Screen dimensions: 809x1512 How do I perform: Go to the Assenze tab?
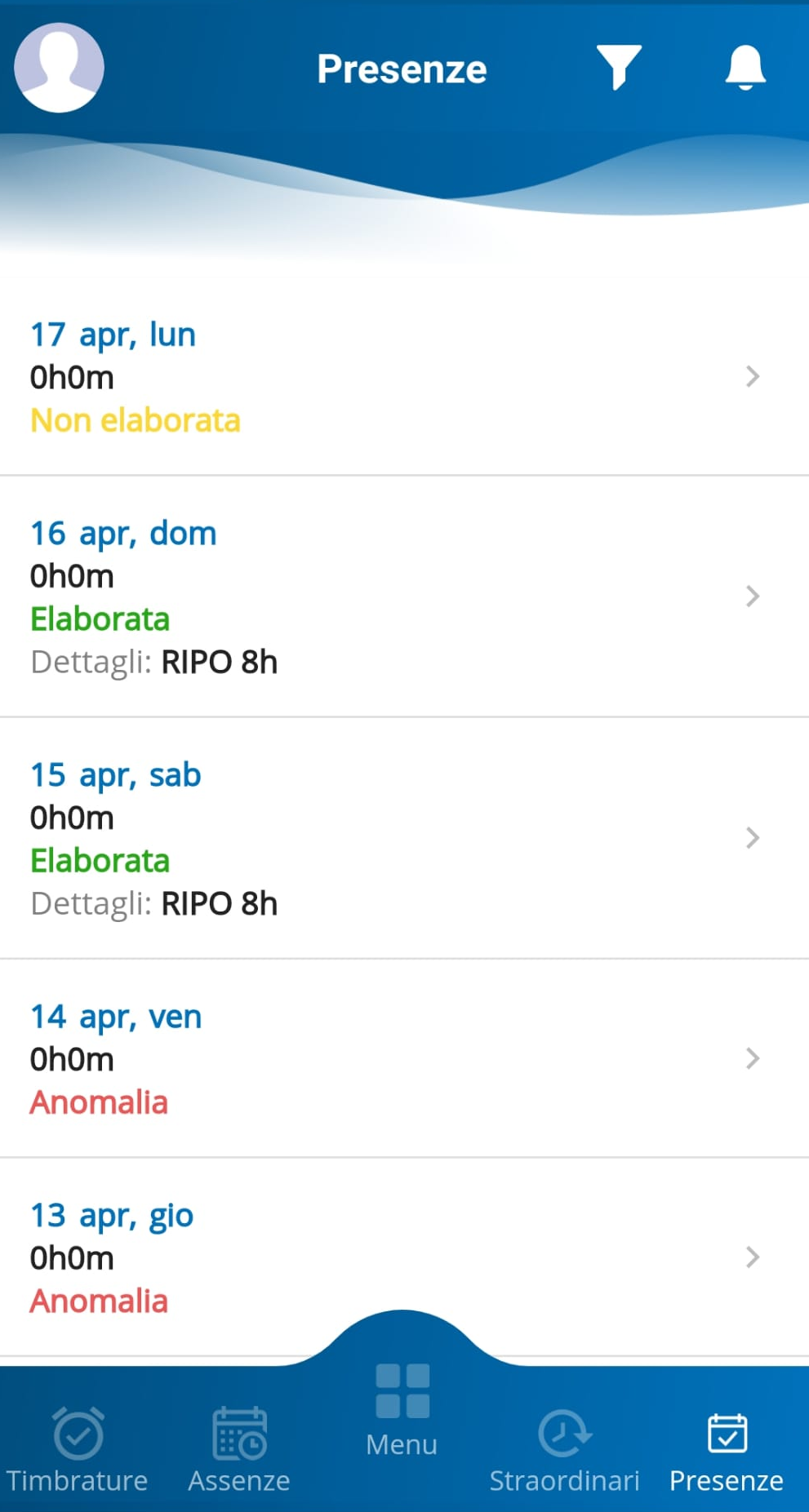click(x=239, y=1450)
